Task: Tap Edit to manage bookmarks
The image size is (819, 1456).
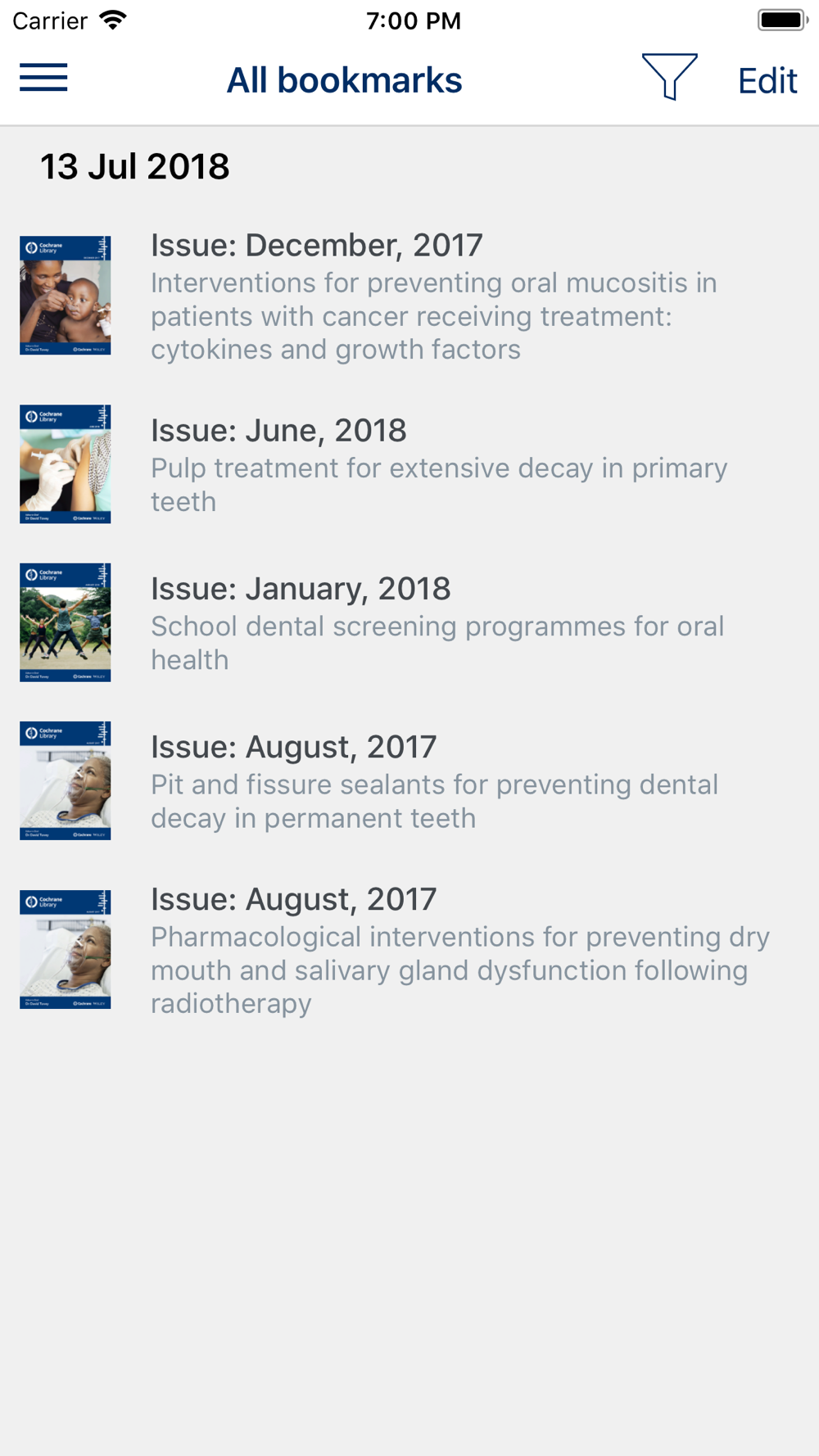Action: pyautogui.click(x=767, y=80)
